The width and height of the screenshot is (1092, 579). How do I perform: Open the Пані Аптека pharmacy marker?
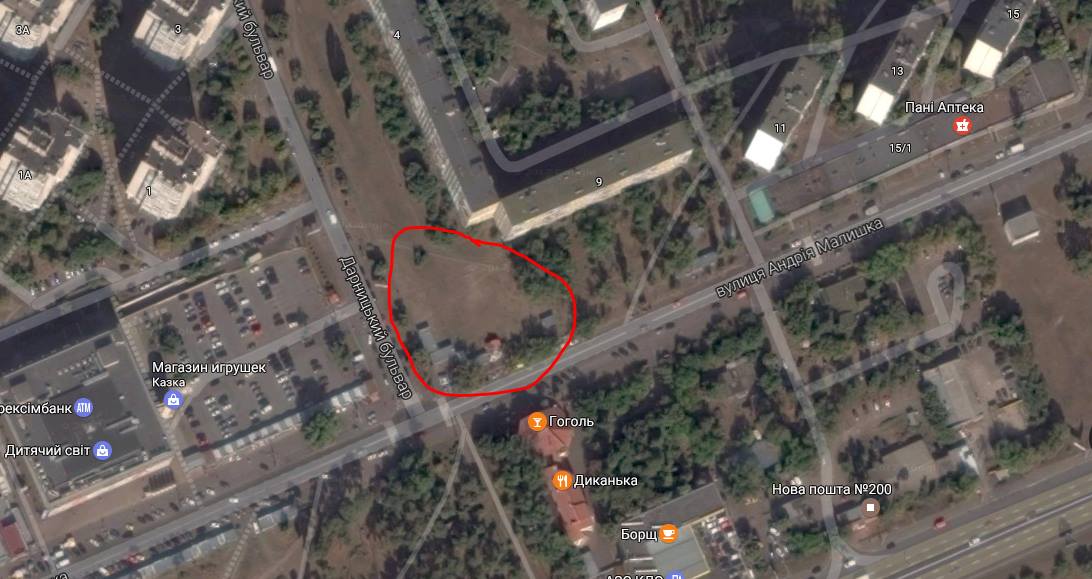click(963, 125)
